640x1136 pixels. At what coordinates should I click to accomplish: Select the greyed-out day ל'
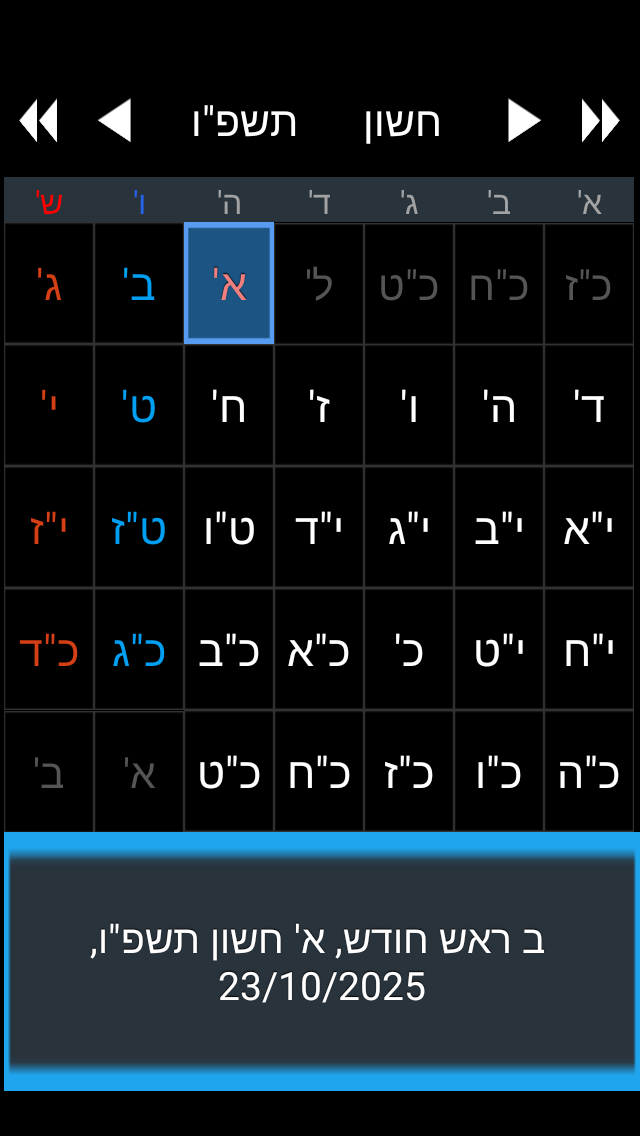point(319,284)
